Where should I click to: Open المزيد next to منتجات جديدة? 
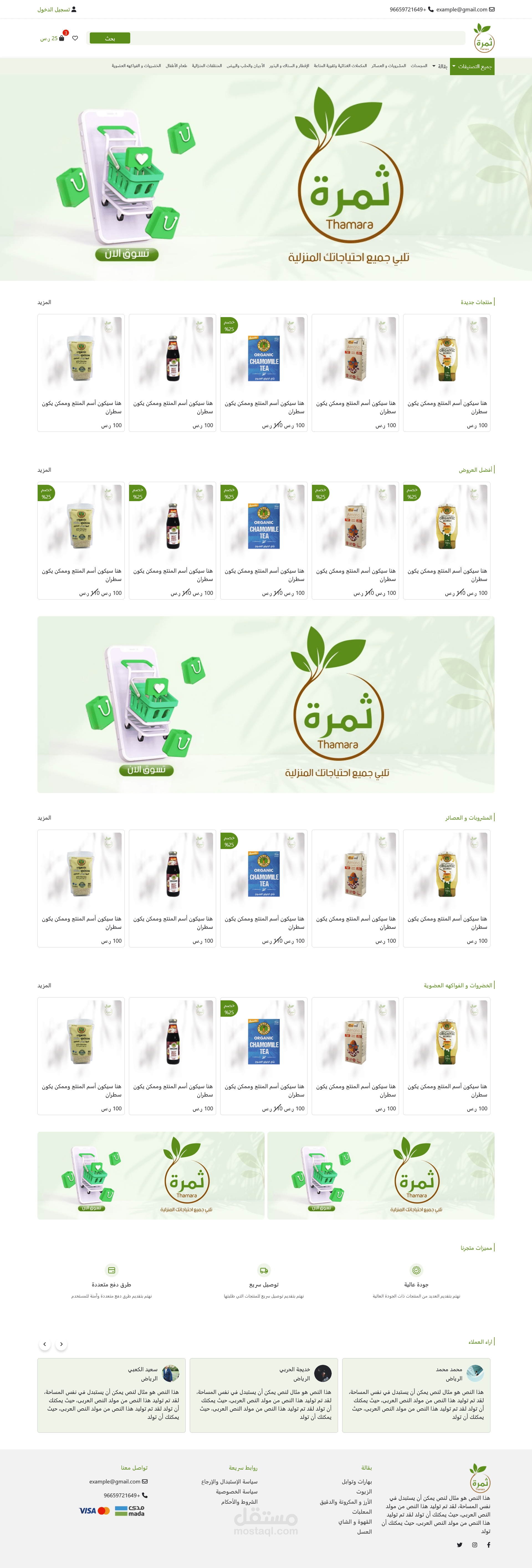(44, 302)
